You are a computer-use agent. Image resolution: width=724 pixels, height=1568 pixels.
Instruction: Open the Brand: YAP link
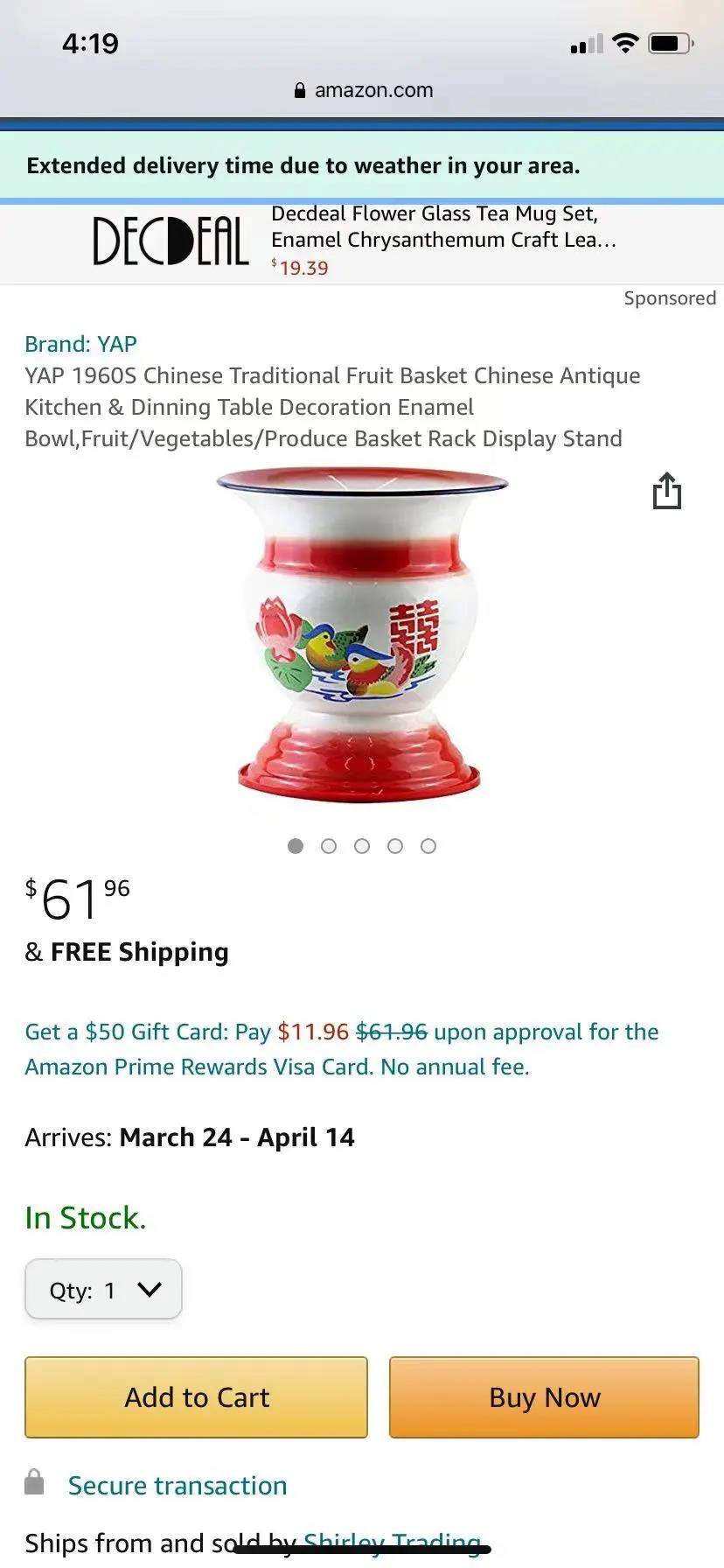pos(80,344)
